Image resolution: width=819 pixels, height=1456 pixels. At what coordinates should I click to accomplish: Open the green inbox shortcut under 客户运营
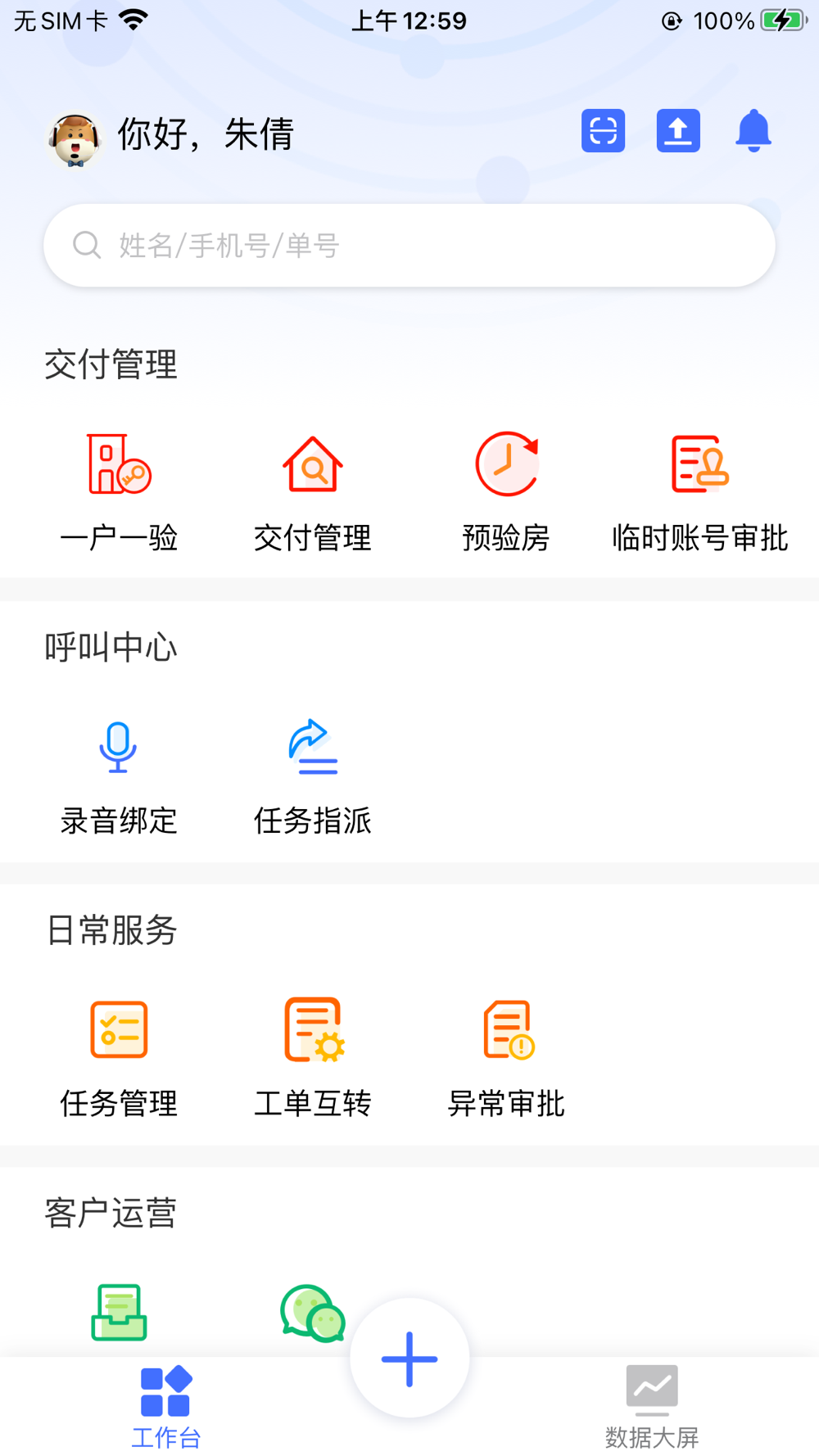(119, 1312)
